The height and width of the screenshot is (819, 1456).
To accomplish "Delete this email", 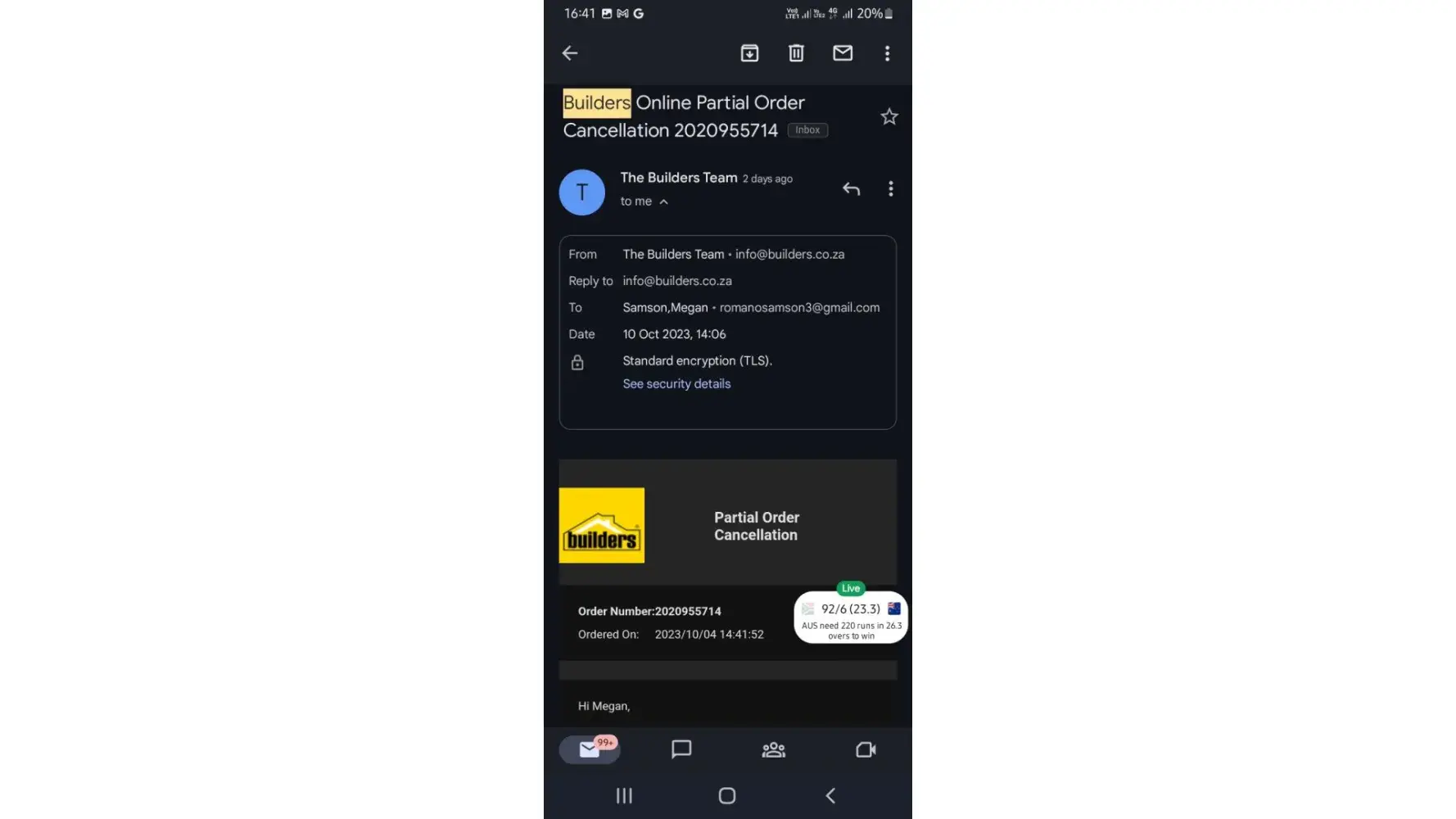I will tap(796, 53).
